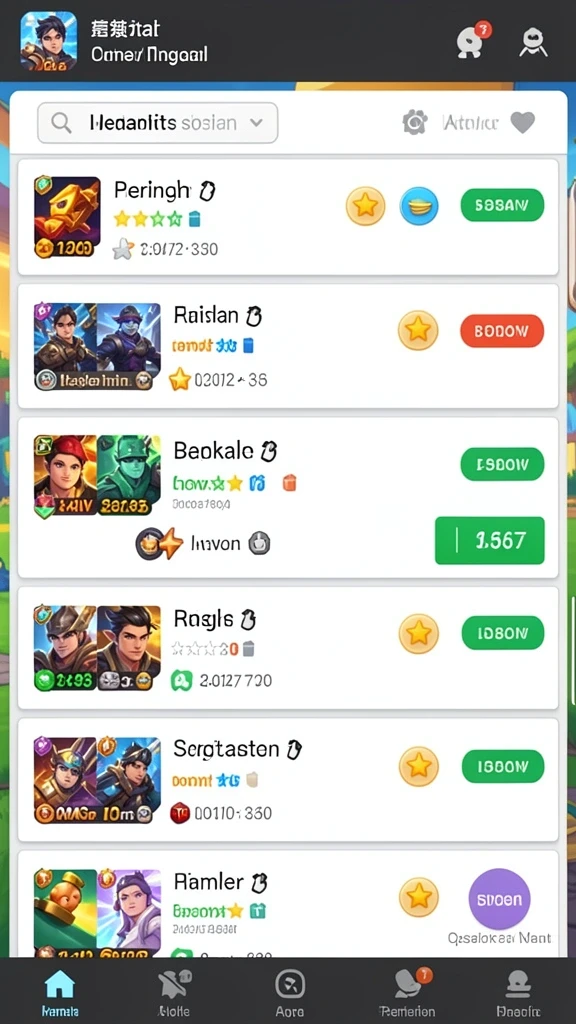Image resolution: width=576 pixels, height=1024 pixels.
Task: Open the last tab in the bottom bar
Action: pos(518,991)
